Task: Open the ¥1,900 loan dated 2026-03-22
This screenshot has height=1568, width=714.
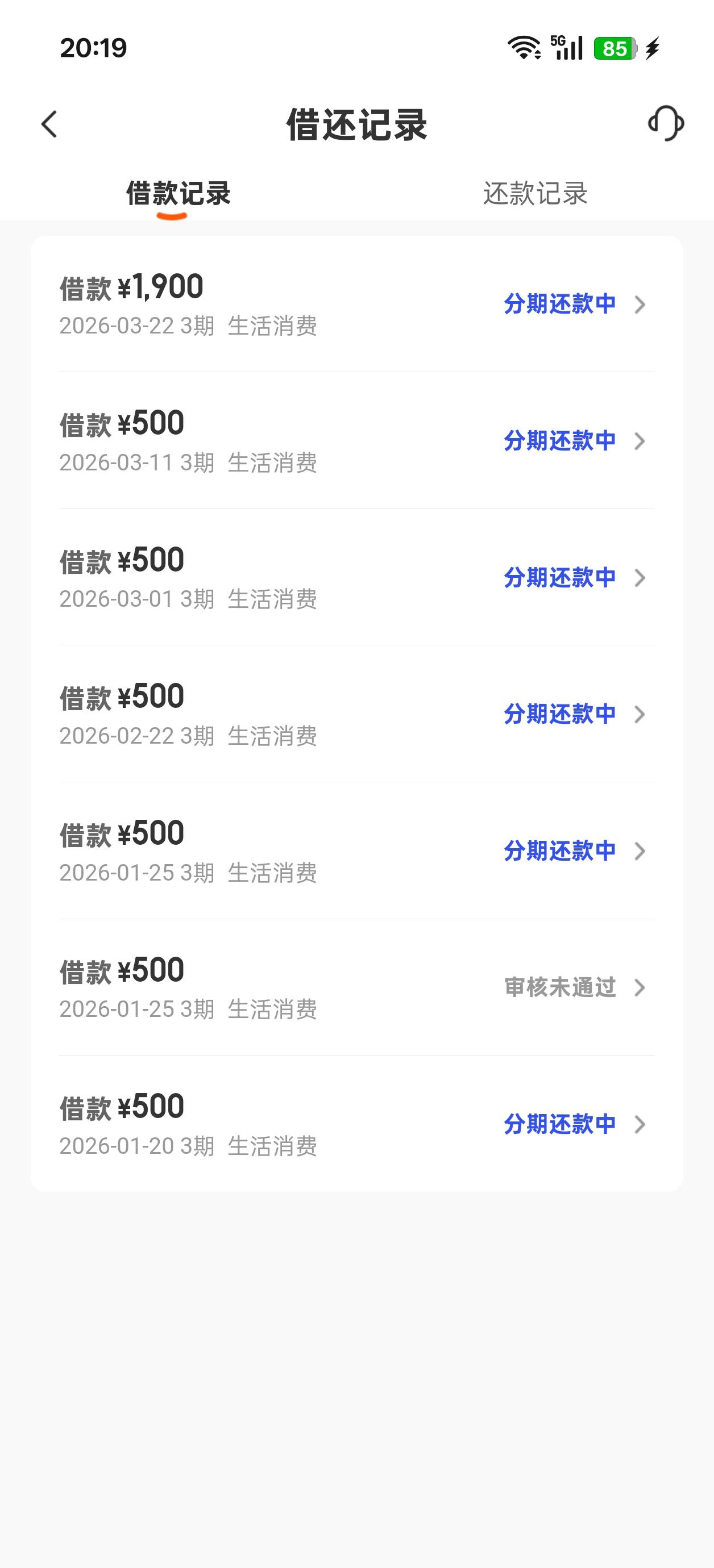Action: [x=356, y=305]
